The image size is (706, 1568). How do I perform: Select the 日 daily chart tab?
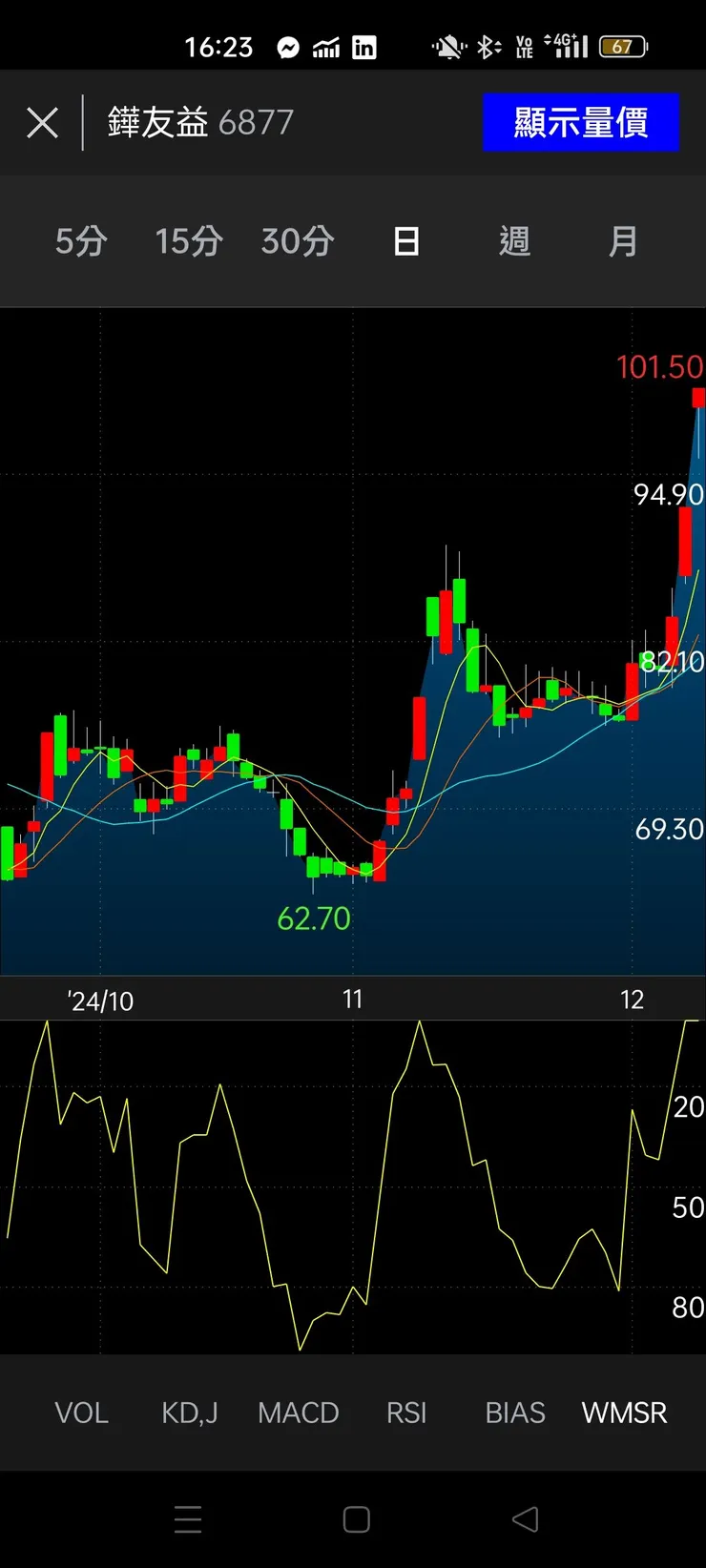pos(406,241)
